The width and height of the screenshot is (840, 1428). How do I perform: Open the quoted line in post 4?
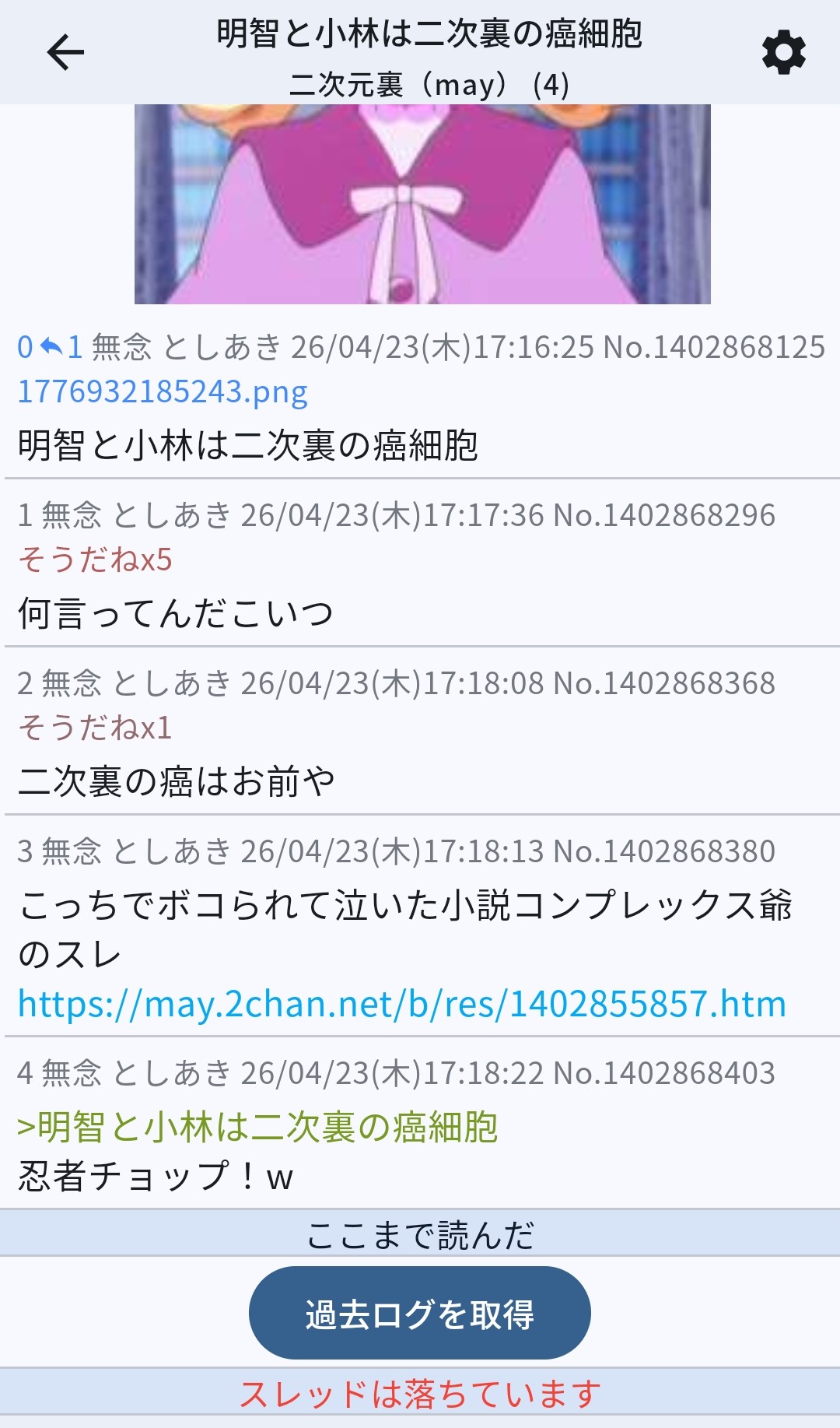[257, 1127]
